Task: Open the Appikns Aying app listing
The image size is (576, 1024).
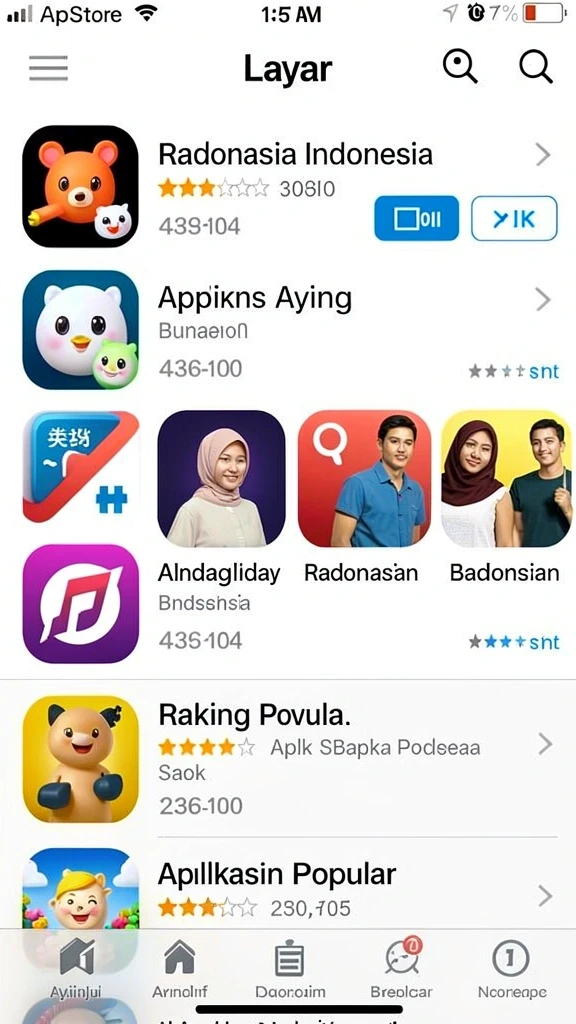Action: (288, 330)
